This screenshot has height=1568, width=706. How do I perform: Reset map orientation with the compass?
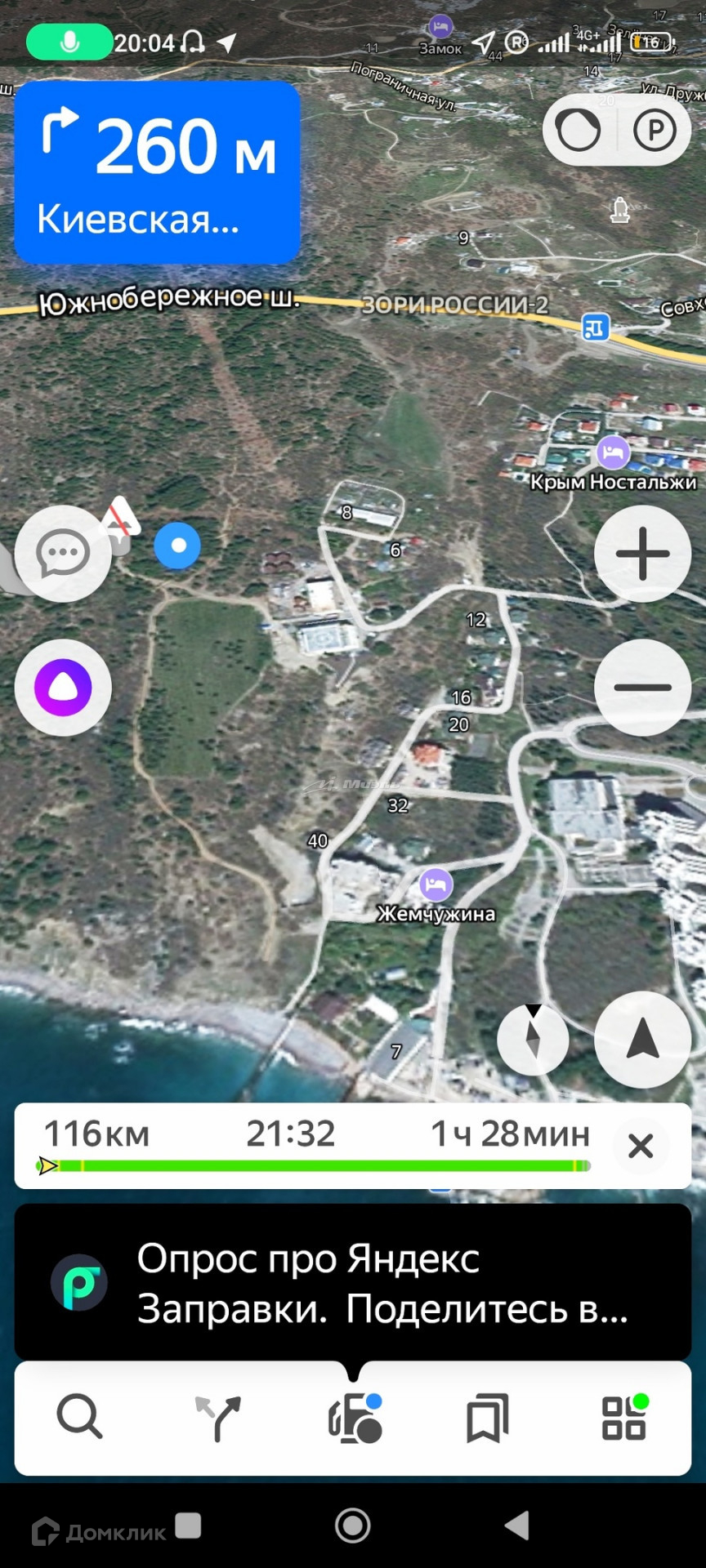tap(533, 1039)
